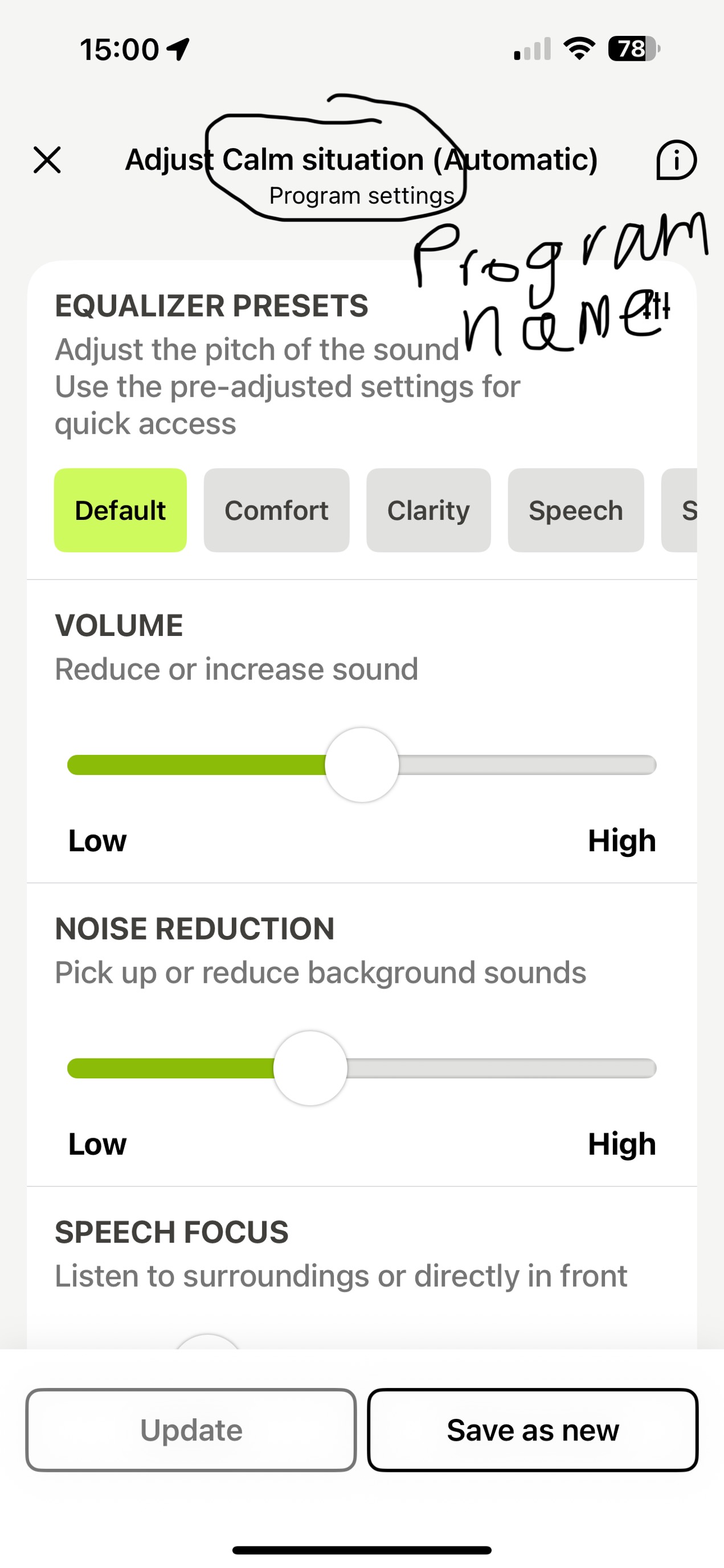Tap the Update button
Viewport: 724px width, 1568px height.
tap(191, 1430)
